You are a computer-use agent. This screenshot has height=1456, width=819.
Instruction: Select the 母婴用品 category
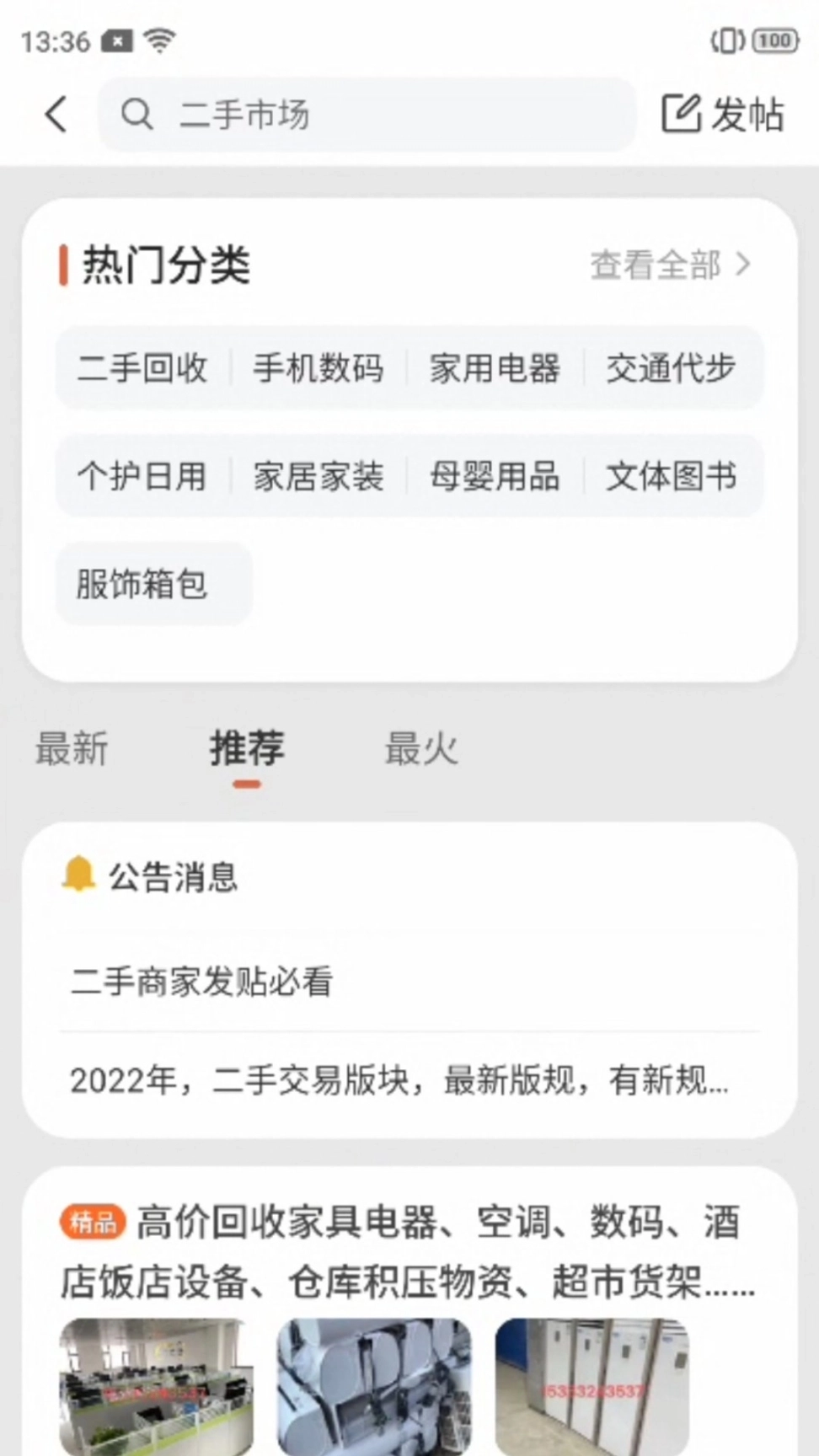pyautogui.click(x=495, y=476)
